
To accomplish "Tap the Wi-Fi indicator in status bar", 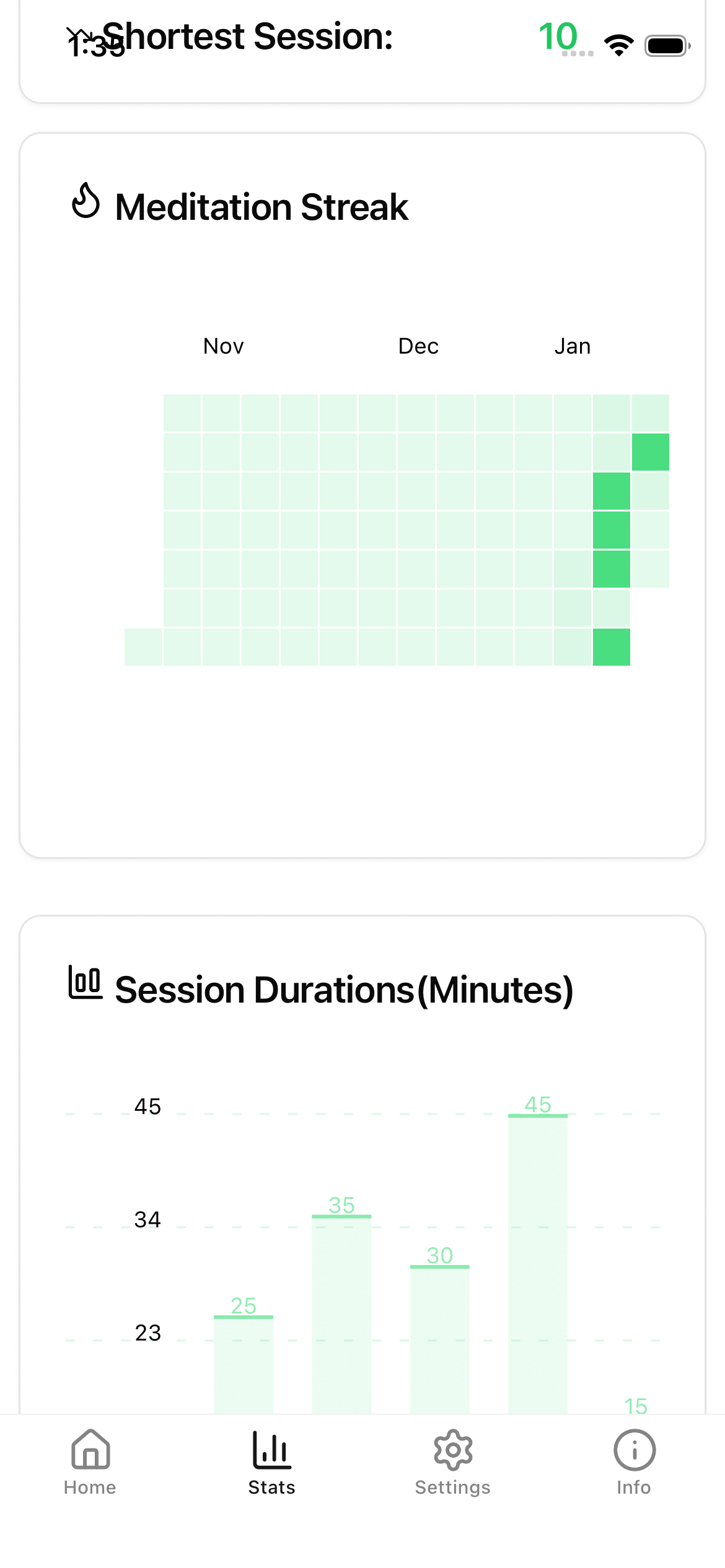I will tap(618, 42).
